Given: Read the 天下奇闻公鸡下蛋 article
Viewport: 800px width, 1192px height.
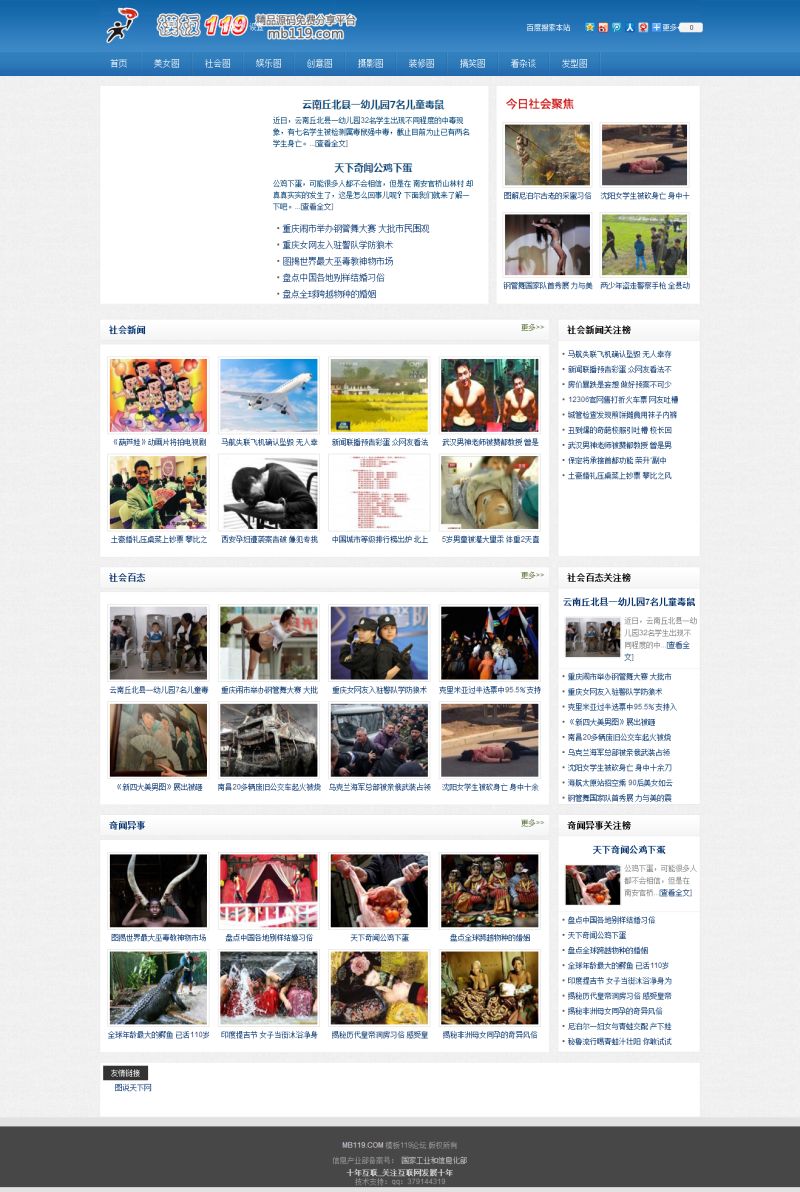Looking at the screenshot, I should click(x=373, y=168).
